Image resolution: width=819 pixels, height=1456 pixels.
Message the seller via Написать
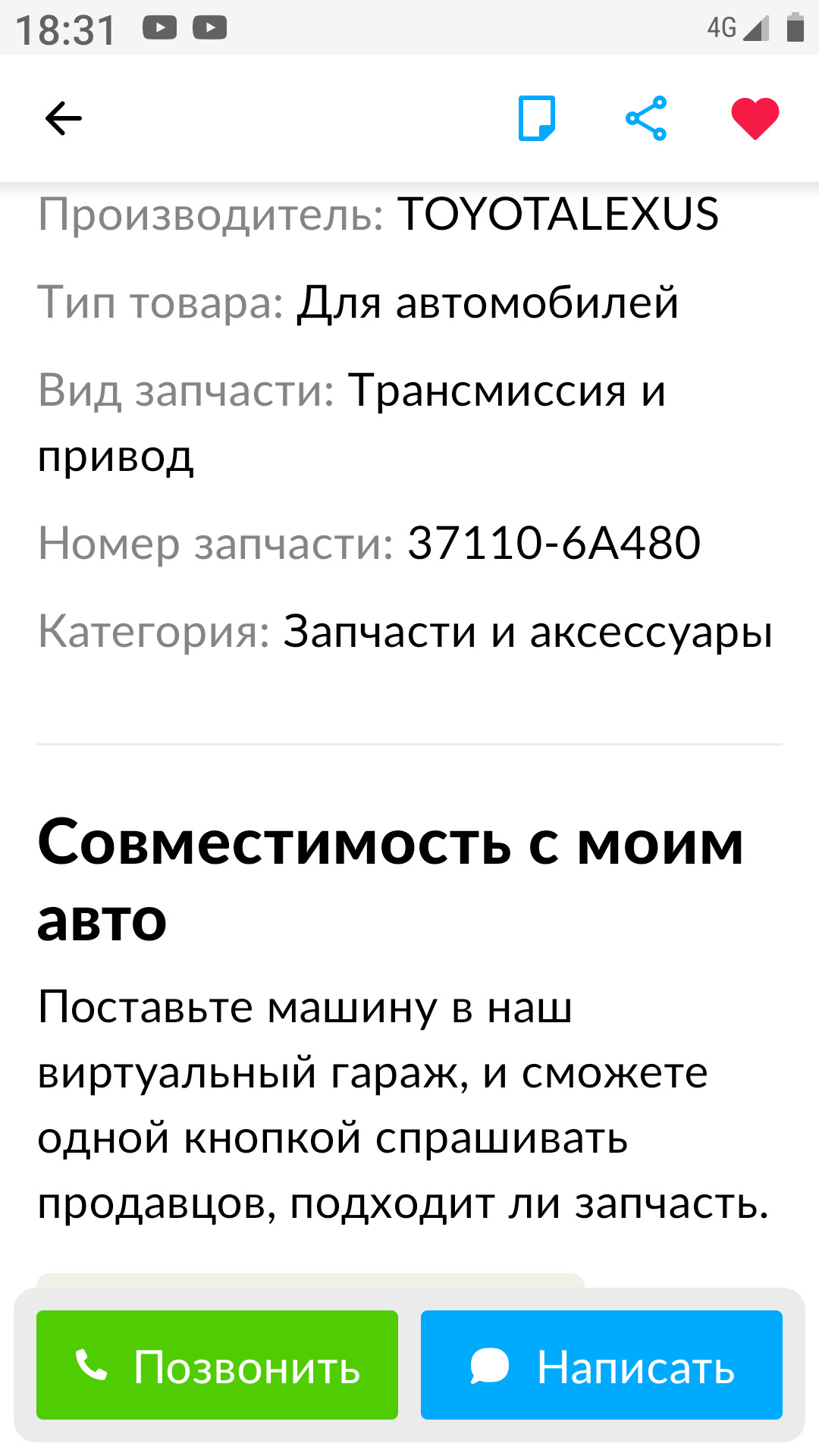tap(601, 1366)
